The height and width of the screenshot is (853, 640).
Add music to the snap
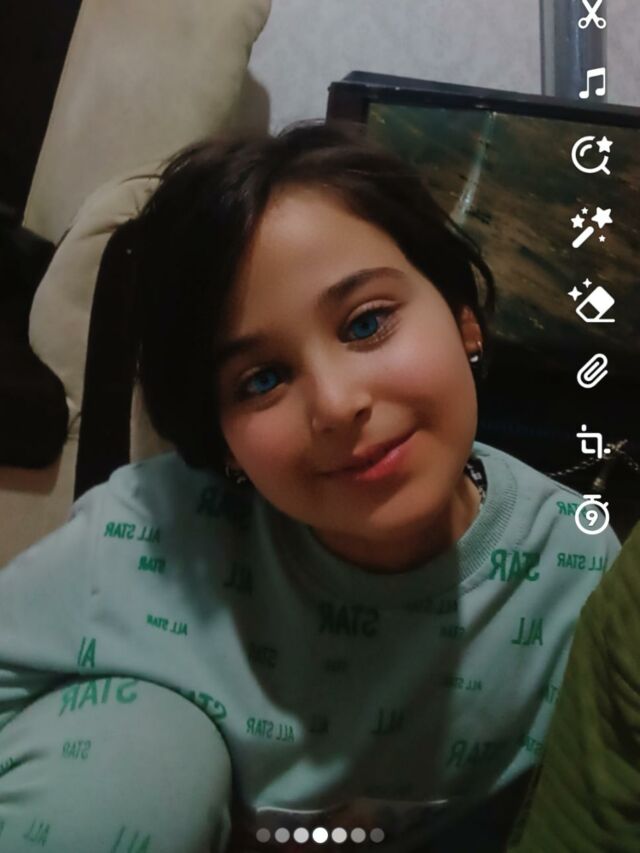592,83
